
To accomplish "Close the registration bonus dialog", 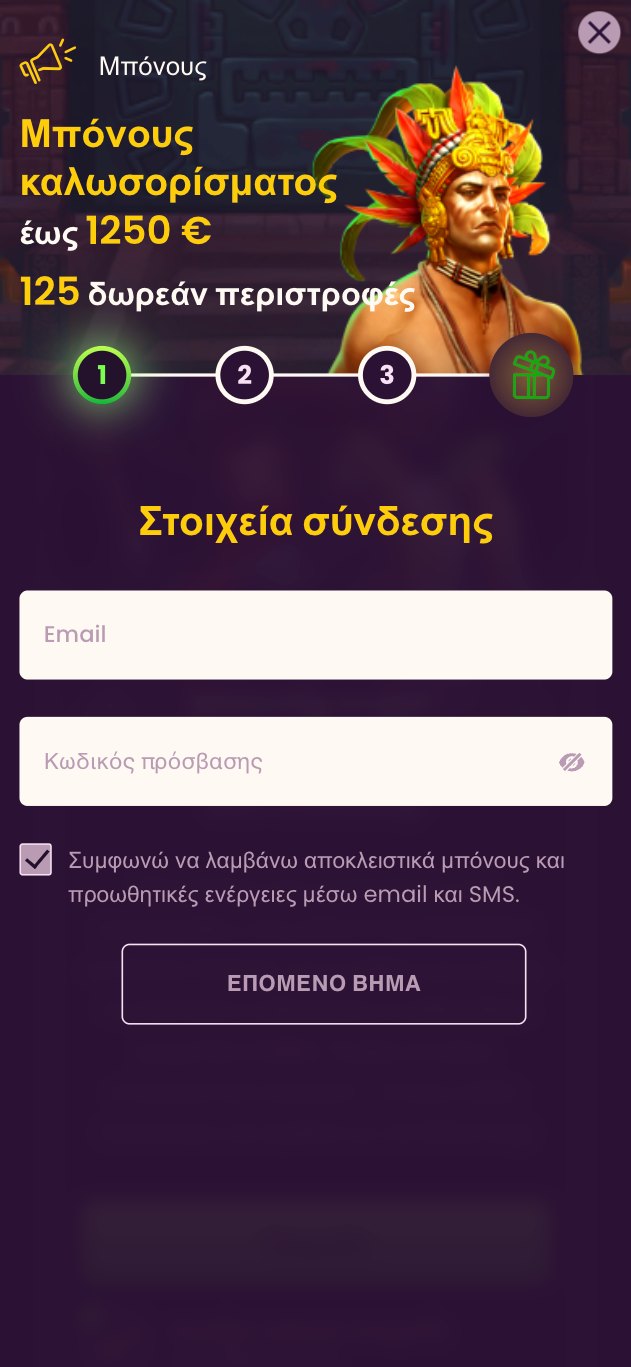I will pos(599,33).
